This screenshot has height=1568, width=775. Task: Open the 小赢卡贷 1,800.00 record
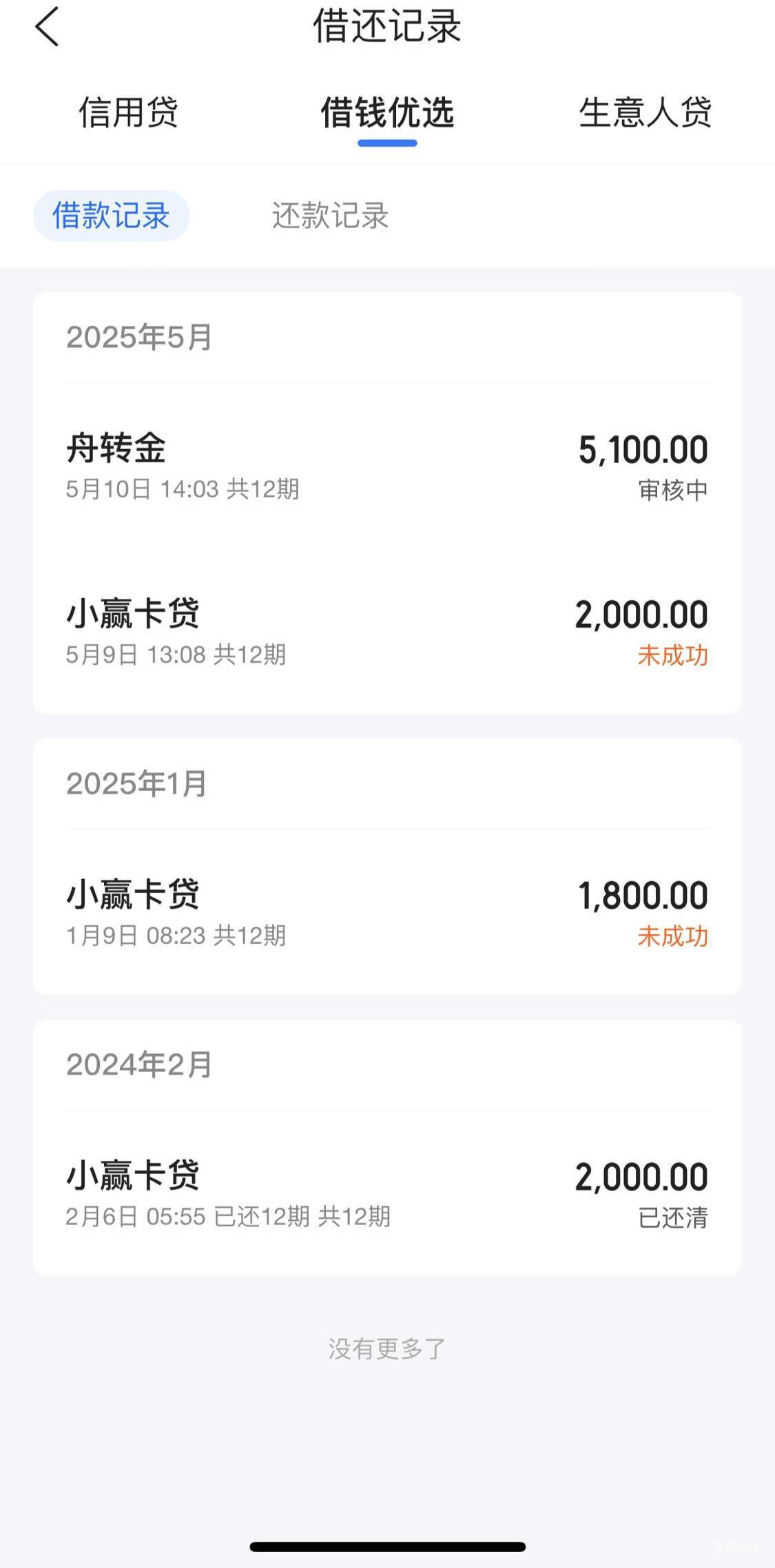click(387, 913)
